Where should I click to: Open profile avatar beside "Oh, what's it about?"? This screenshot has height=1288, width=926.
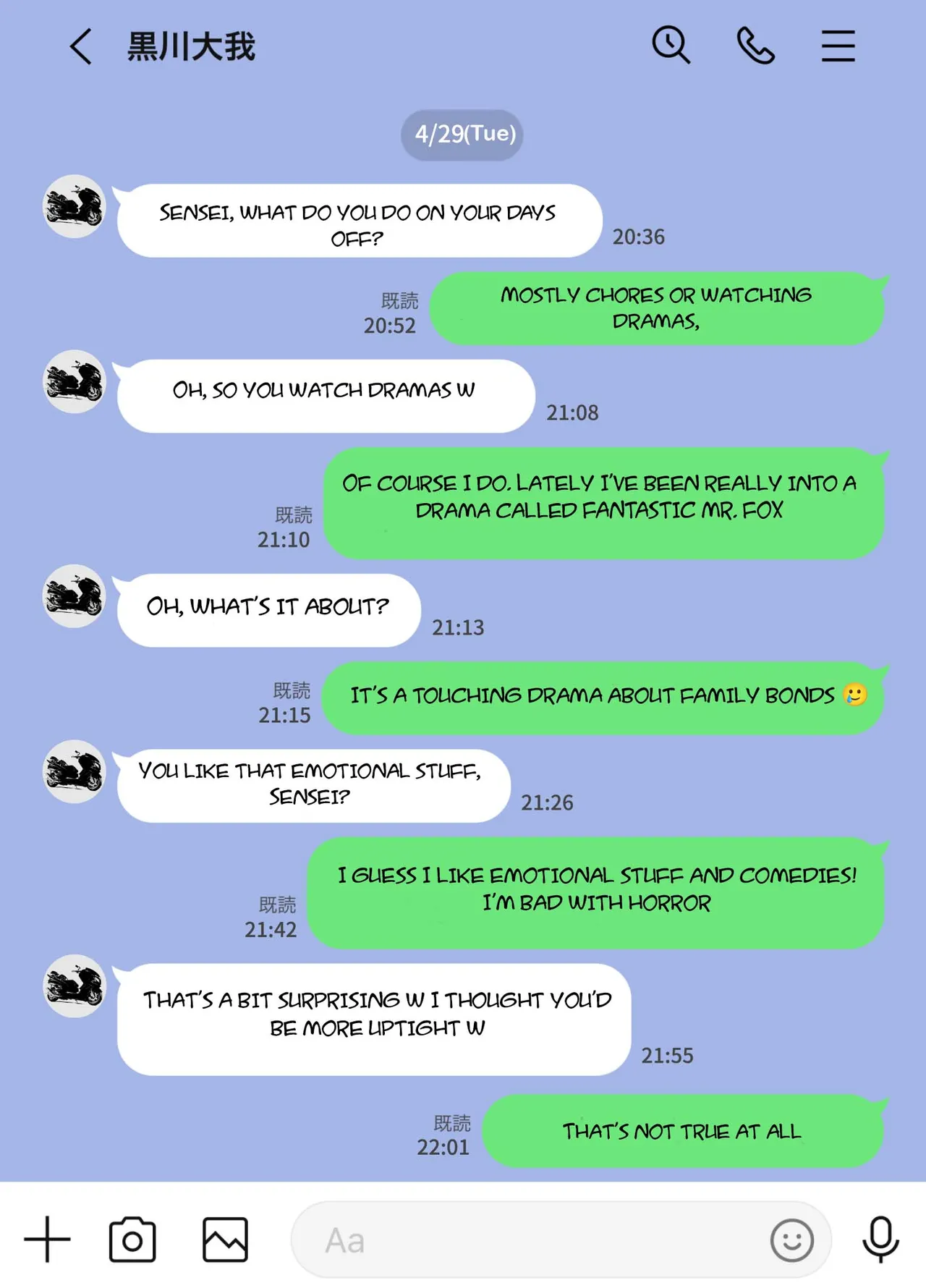75,596
